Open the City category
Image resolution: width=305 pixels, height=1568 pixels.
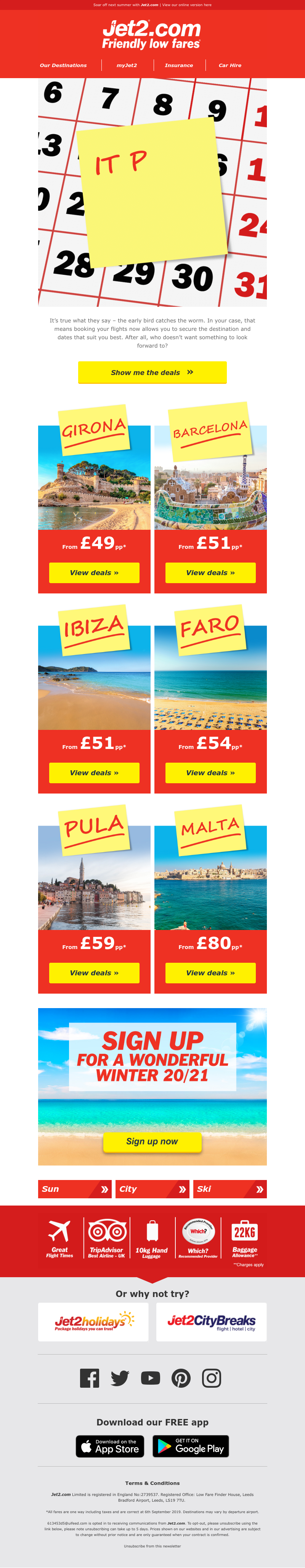152,1189
